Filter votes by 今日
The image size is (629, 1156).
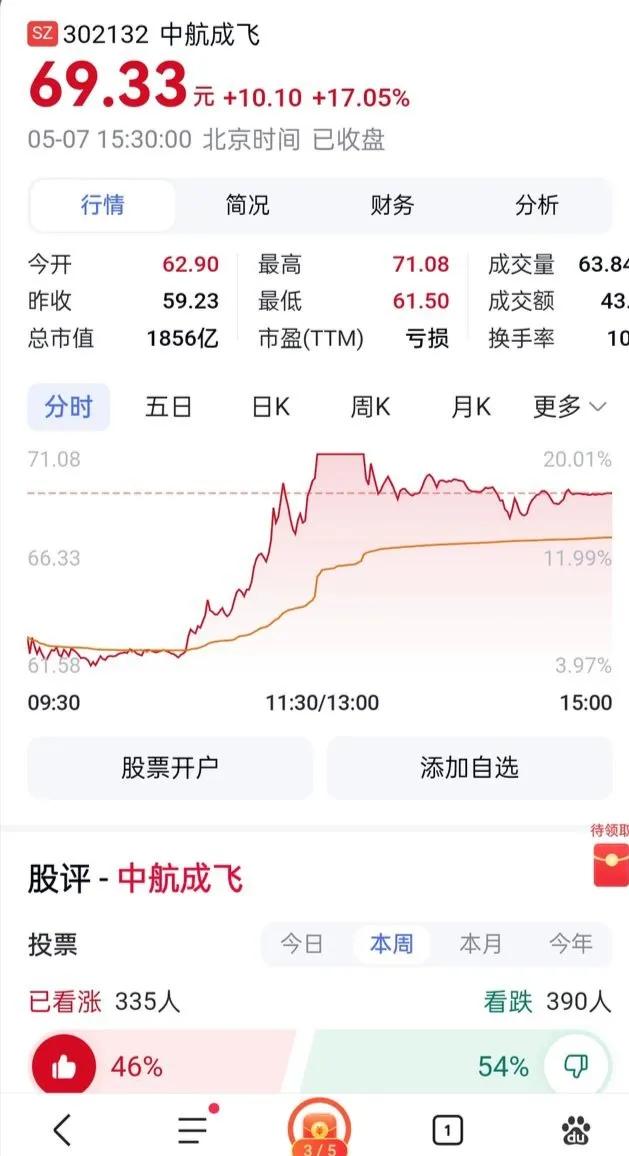[302, 944]
